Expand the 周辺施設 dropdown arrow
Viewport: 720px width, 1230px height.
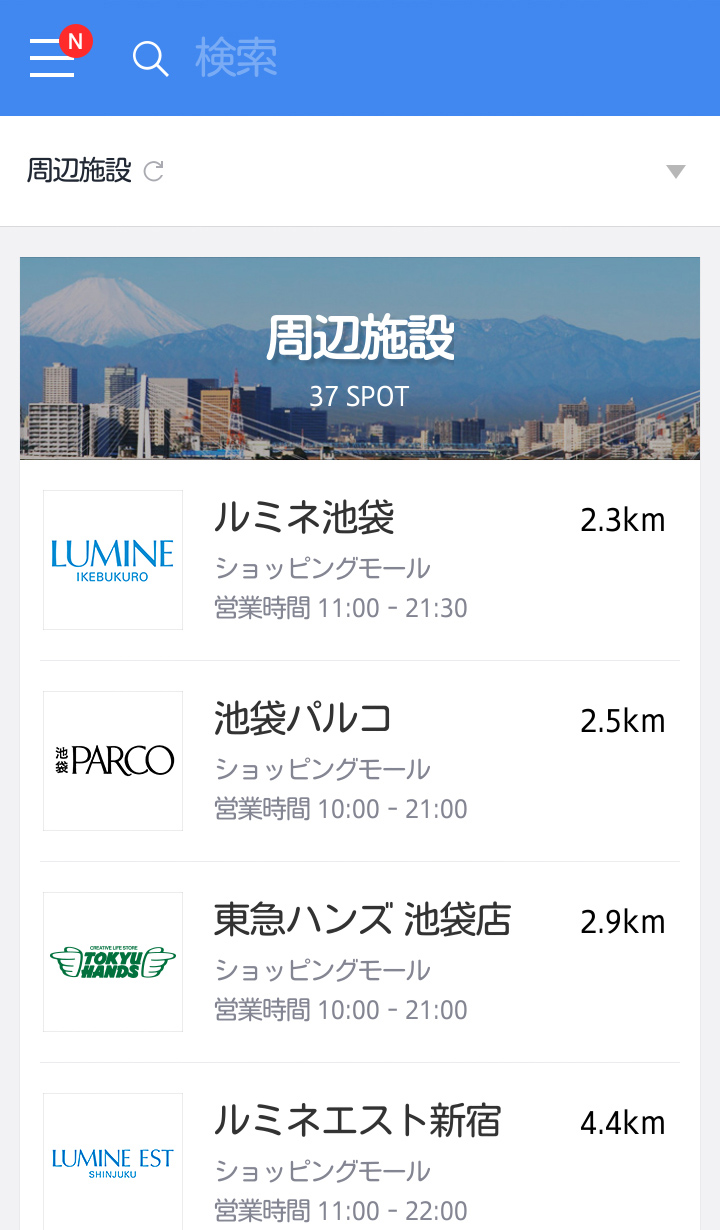click(x=676, y=172)
